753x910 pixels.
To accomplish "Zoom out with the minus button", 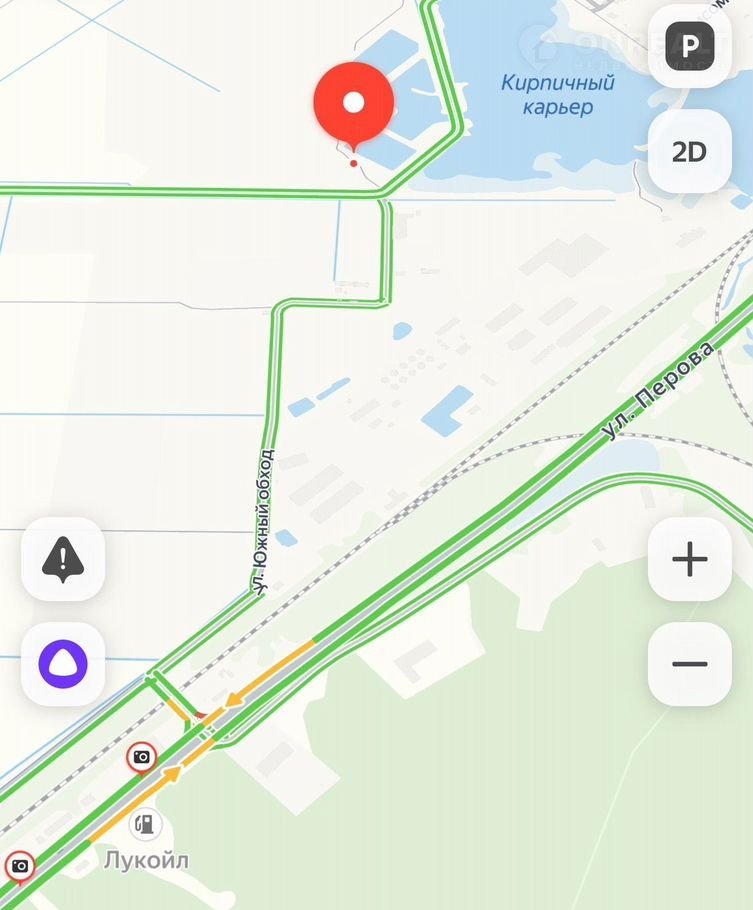I will point(690,664).
